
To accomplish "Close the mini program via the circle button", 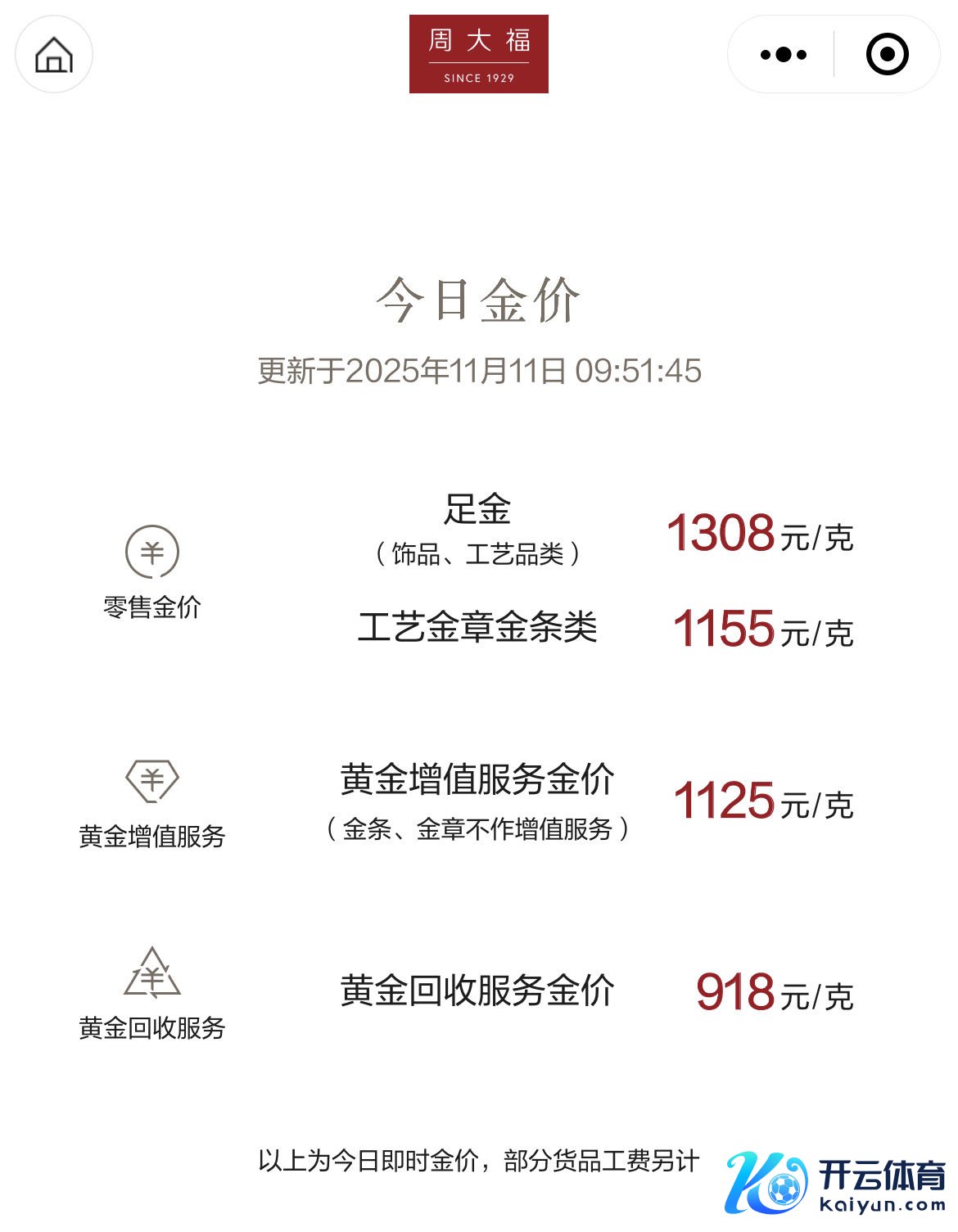I will pyautogui.click(x=887, y=55).
